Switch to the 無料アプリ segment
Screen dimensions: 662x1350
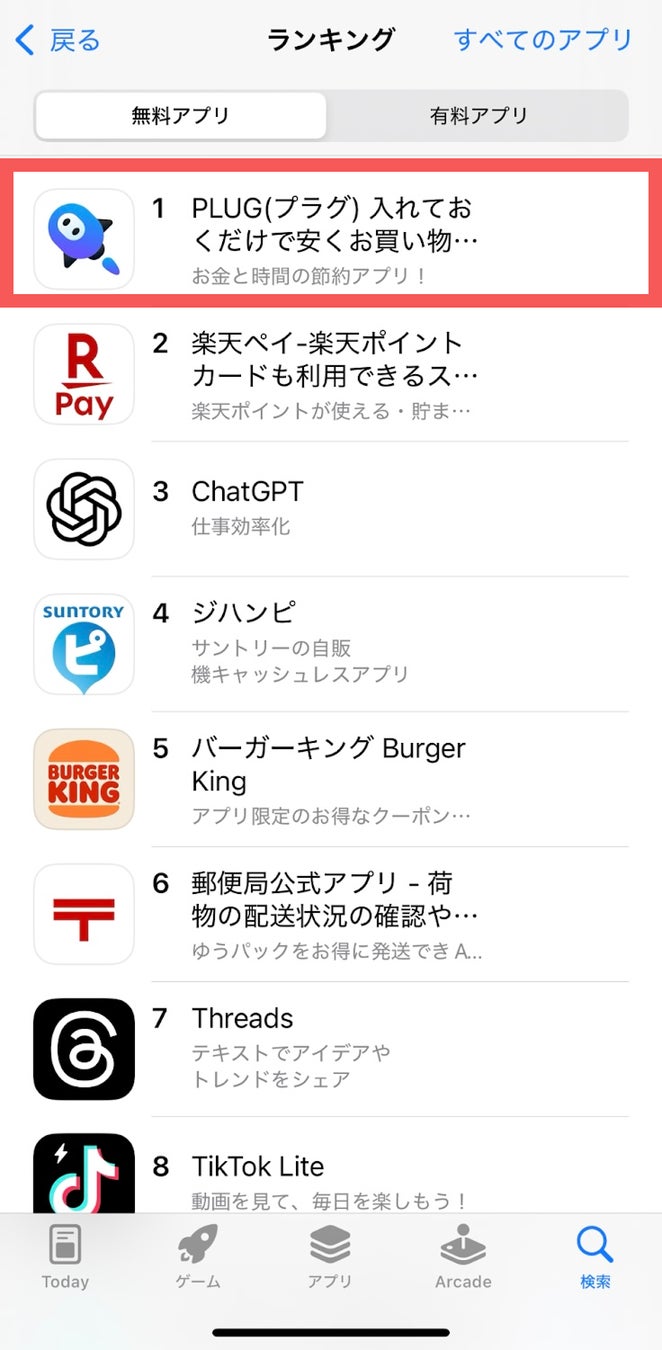tap(180, 116)
